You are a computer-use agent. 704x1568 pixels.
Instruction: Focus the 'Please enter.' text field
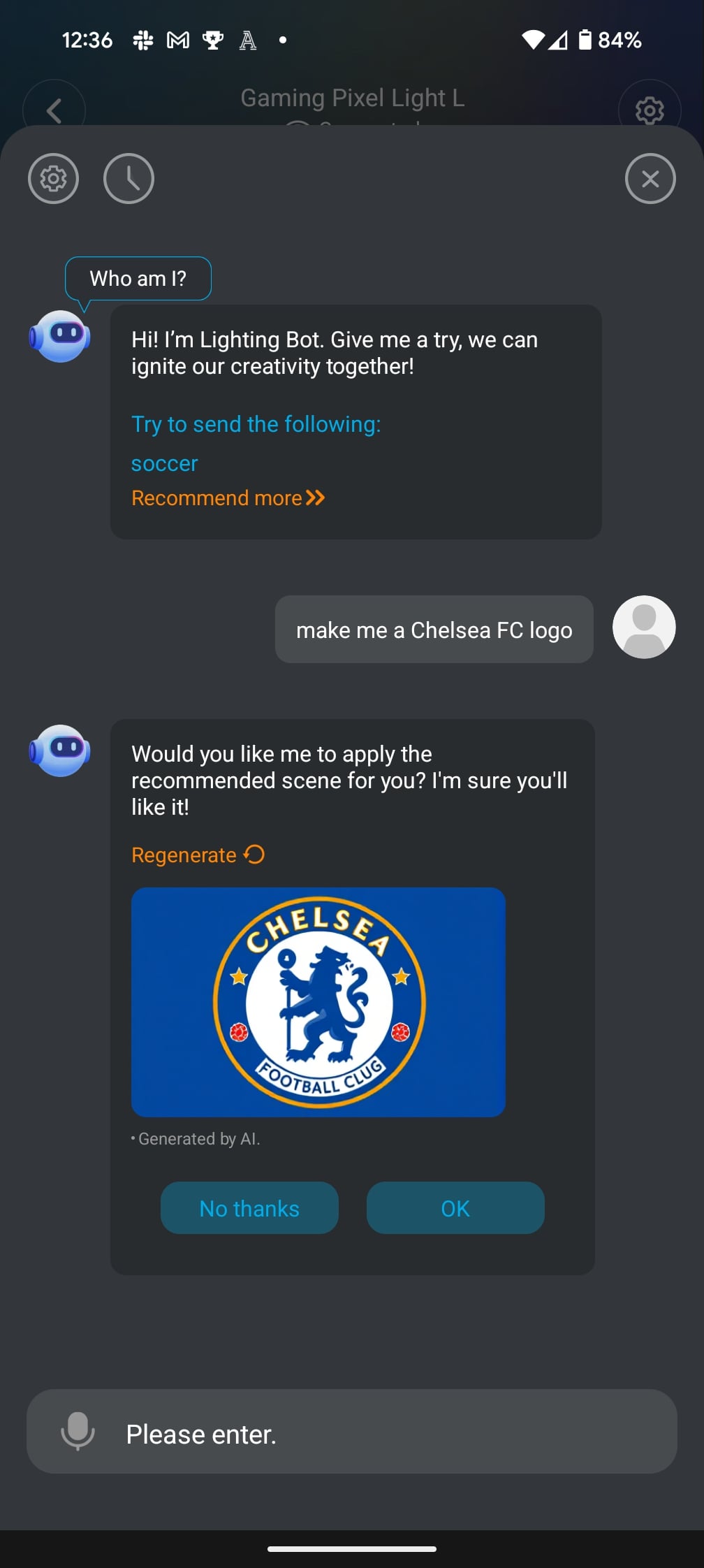click(x=391, y=1434)
